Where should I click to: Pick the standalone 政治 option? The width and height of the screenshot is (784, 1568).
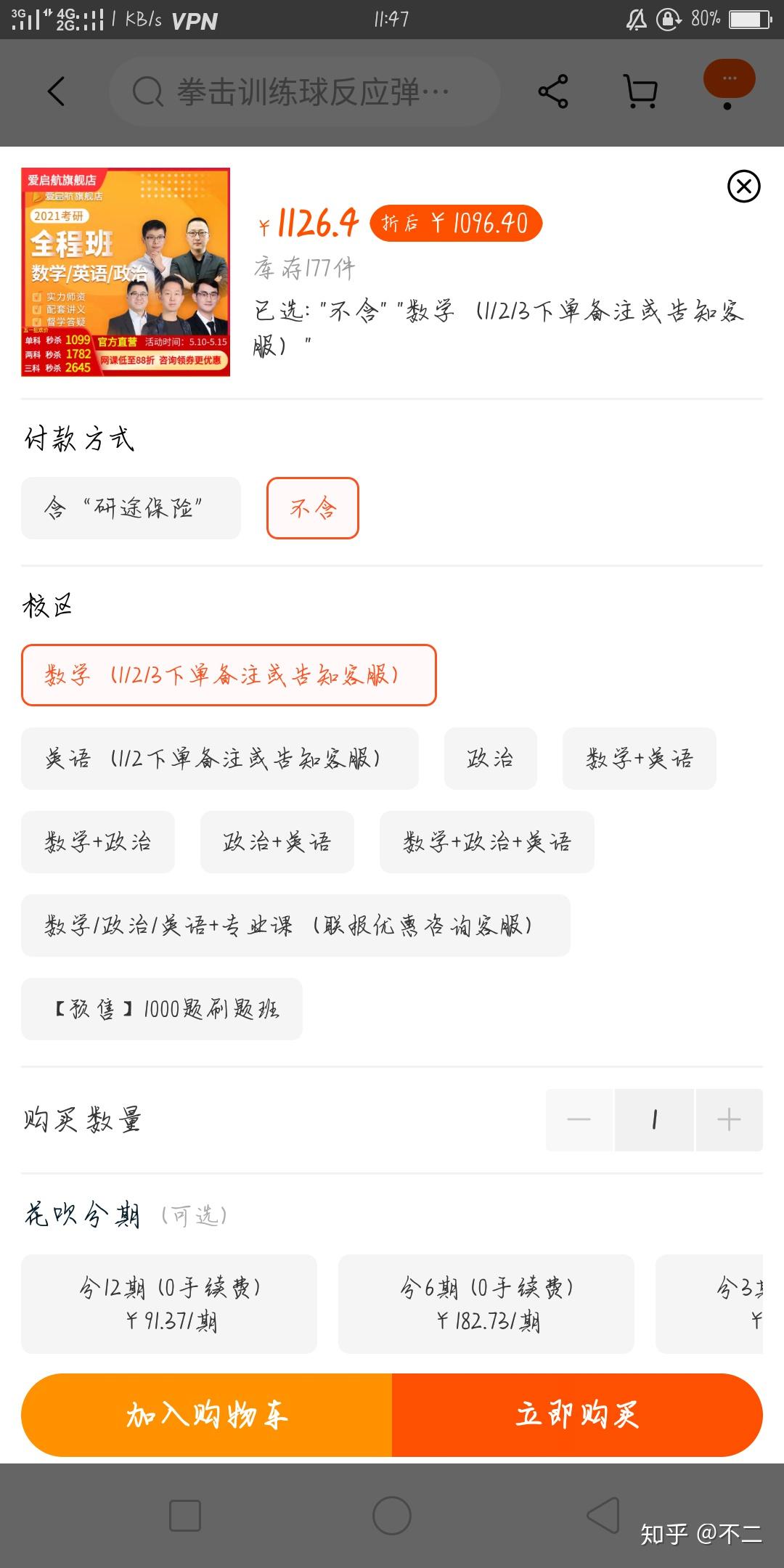point(491,759)
